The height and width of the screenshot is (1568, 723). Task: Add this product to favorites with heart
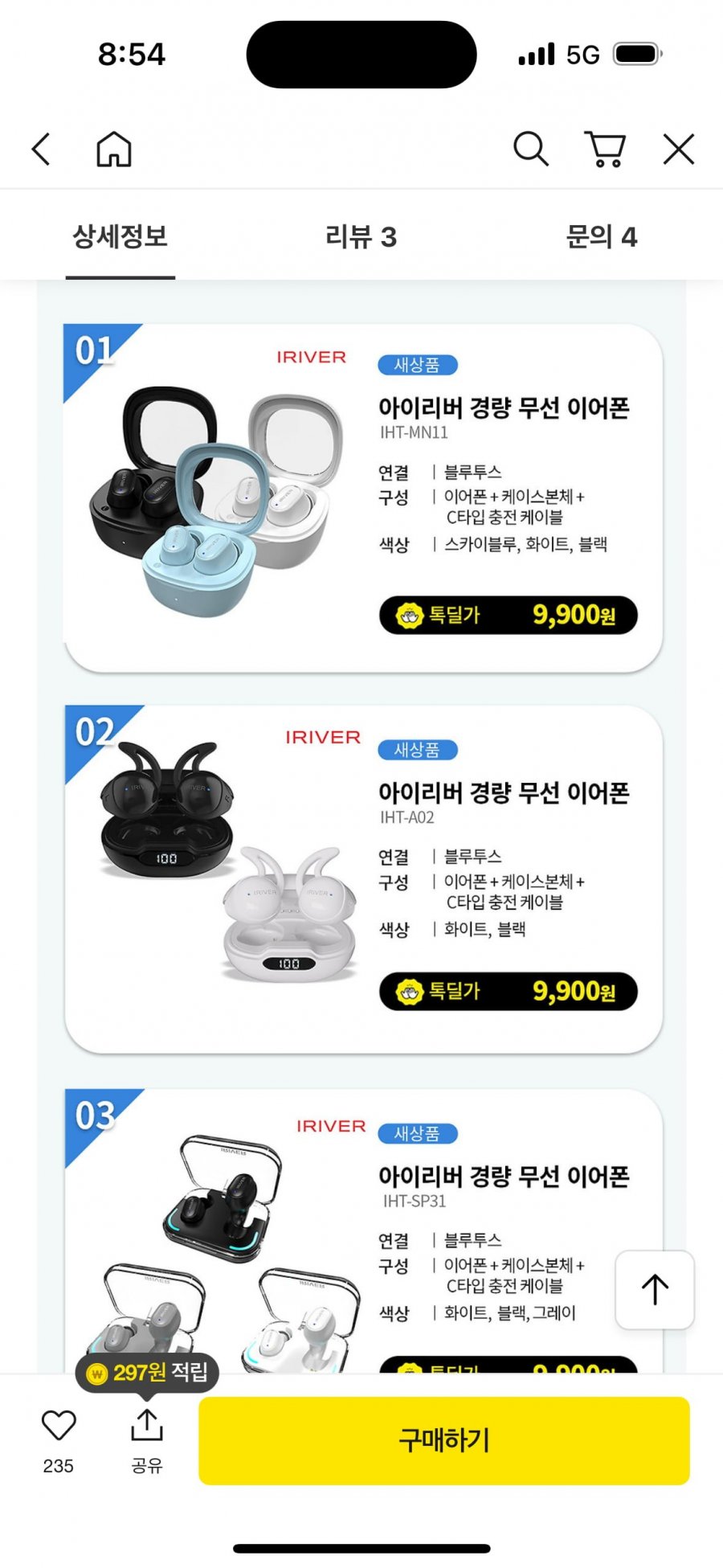coord(59,1442)
